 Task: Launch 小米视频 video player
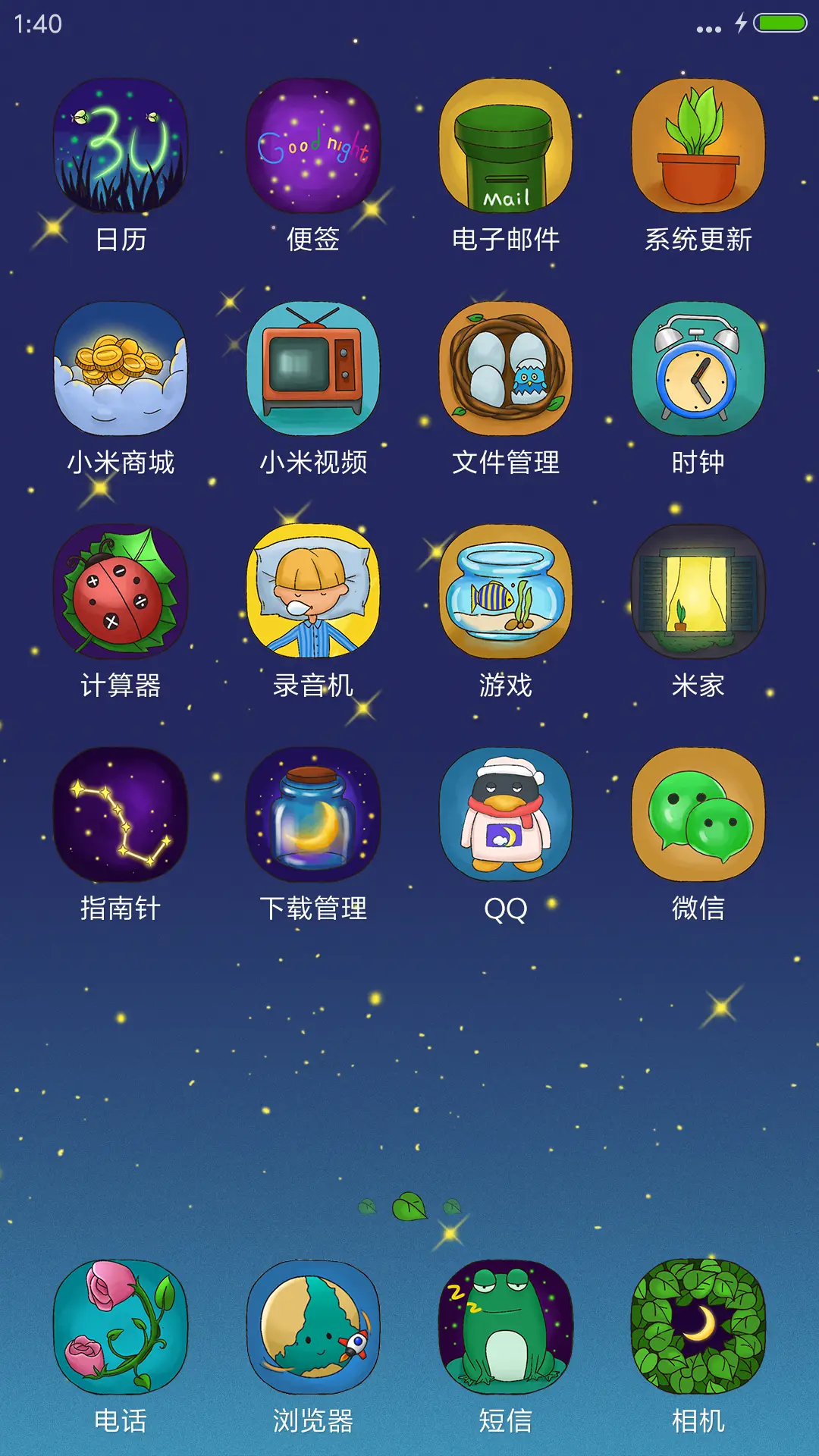[x=315, y=369]
